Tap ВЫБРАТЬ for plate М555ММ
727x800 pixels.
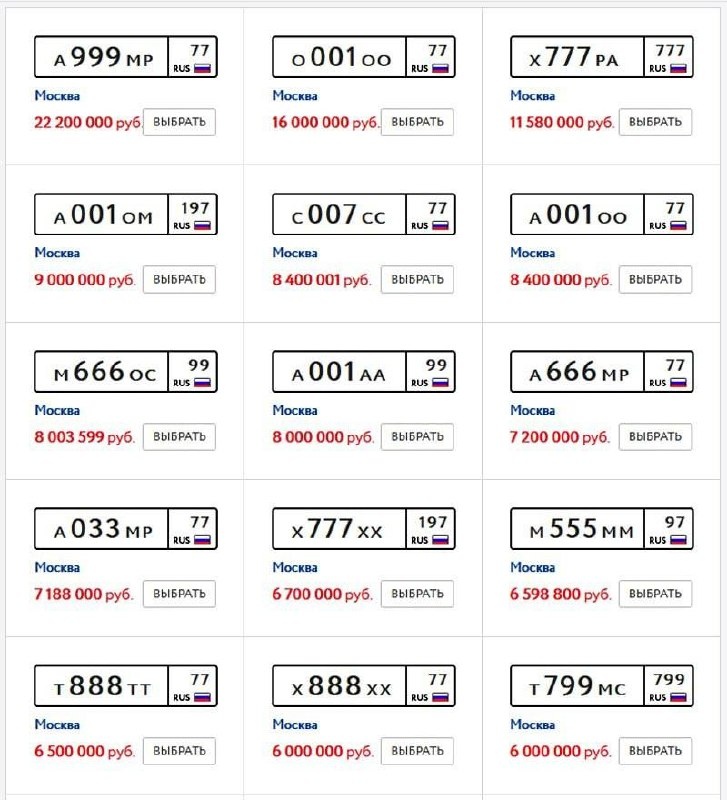coord(655,594)
